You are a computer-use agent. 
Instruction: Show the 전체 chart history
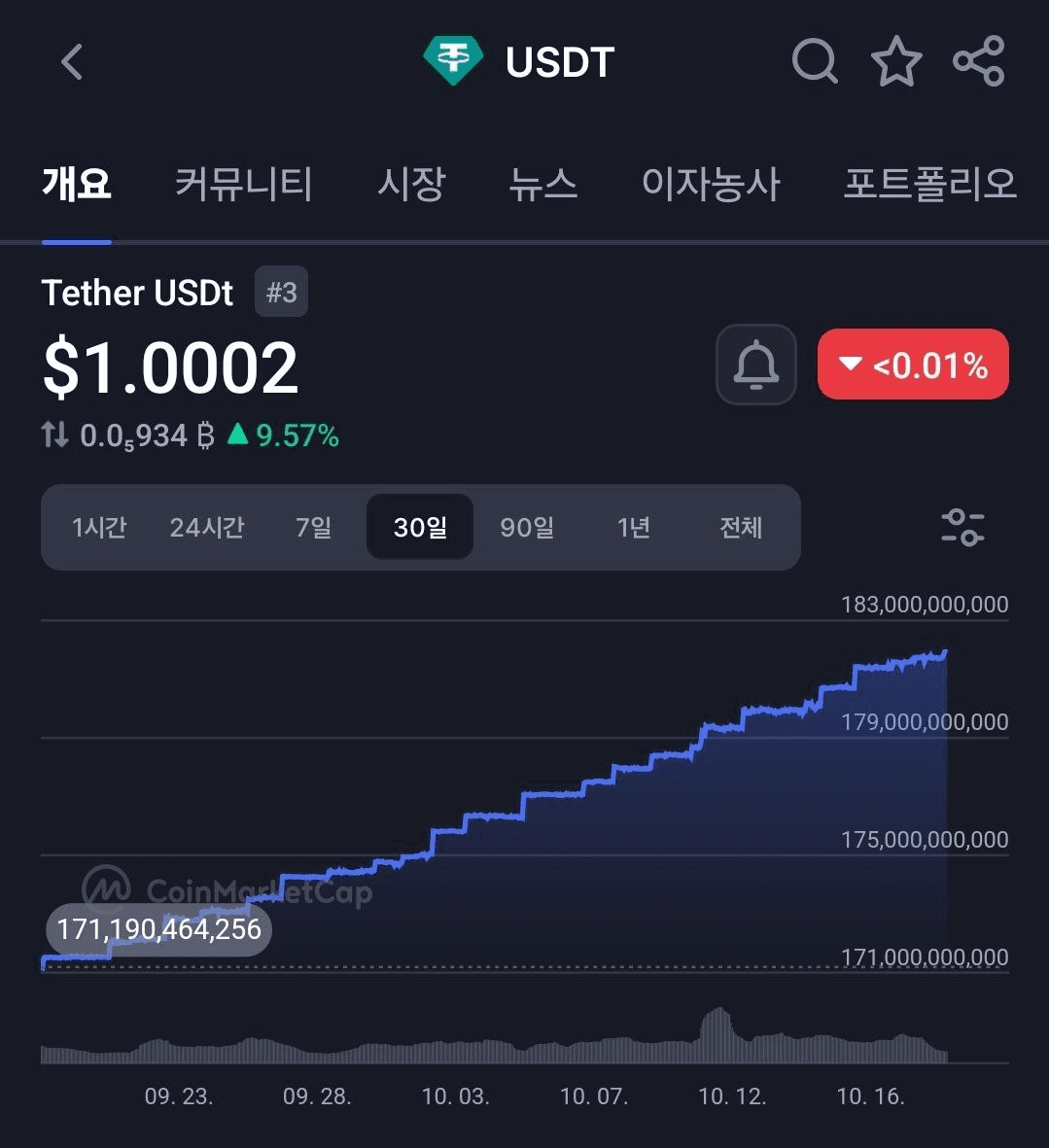[x=741, y=528]
